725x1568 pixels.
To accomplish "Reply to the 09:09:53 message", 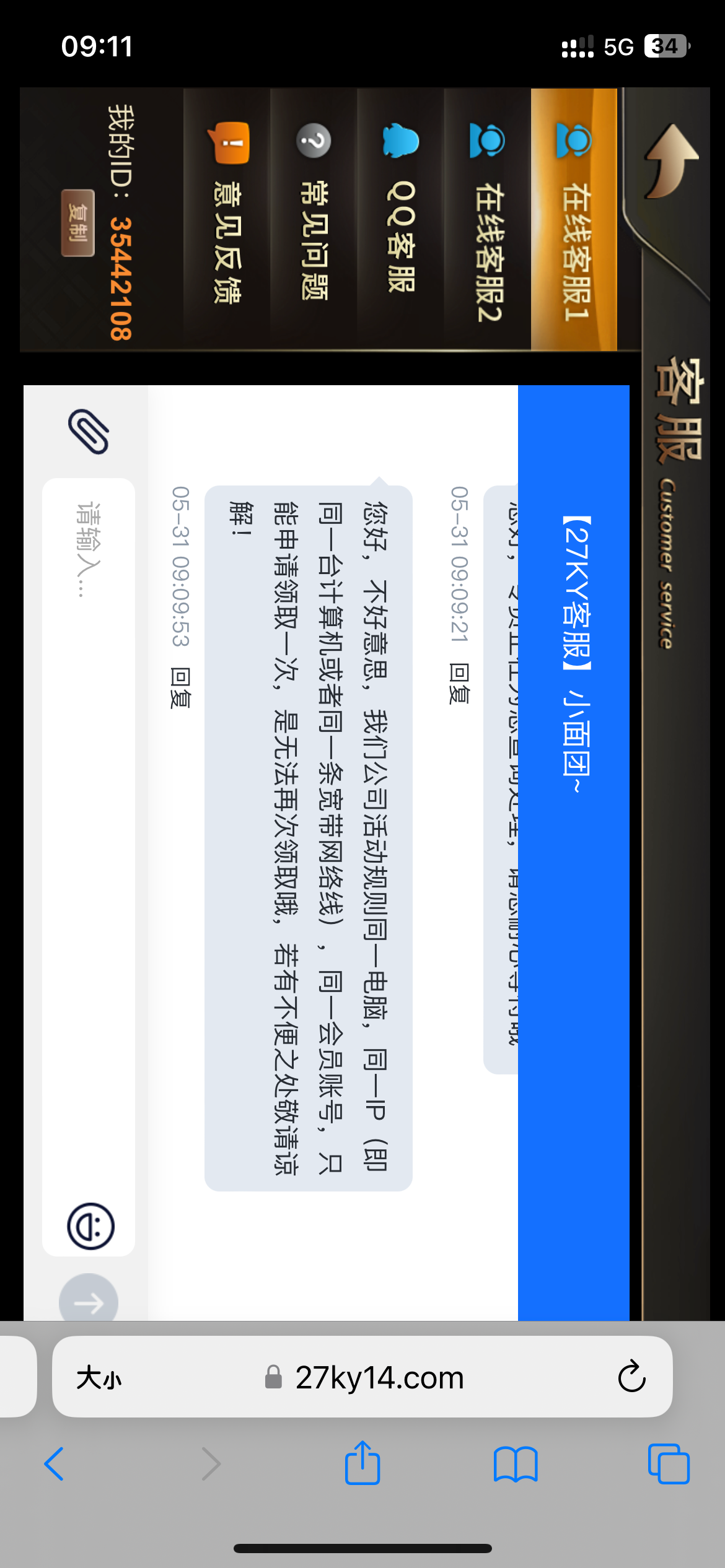I will [x=180, y=688].
